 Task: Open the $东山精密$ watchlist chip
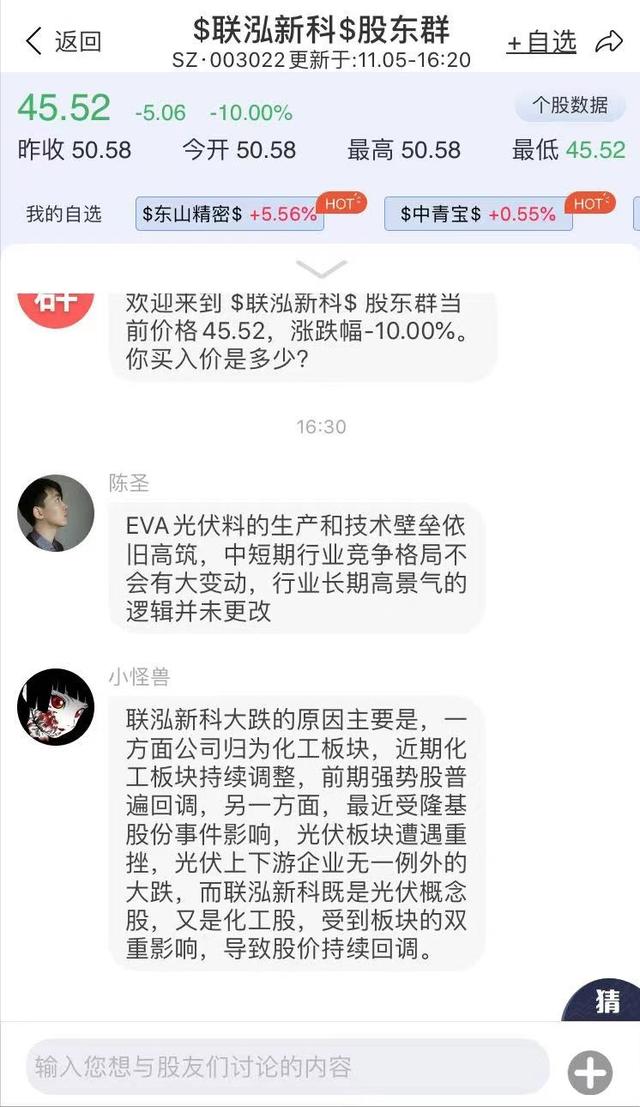pyautogui.click(x=229, y=214)
